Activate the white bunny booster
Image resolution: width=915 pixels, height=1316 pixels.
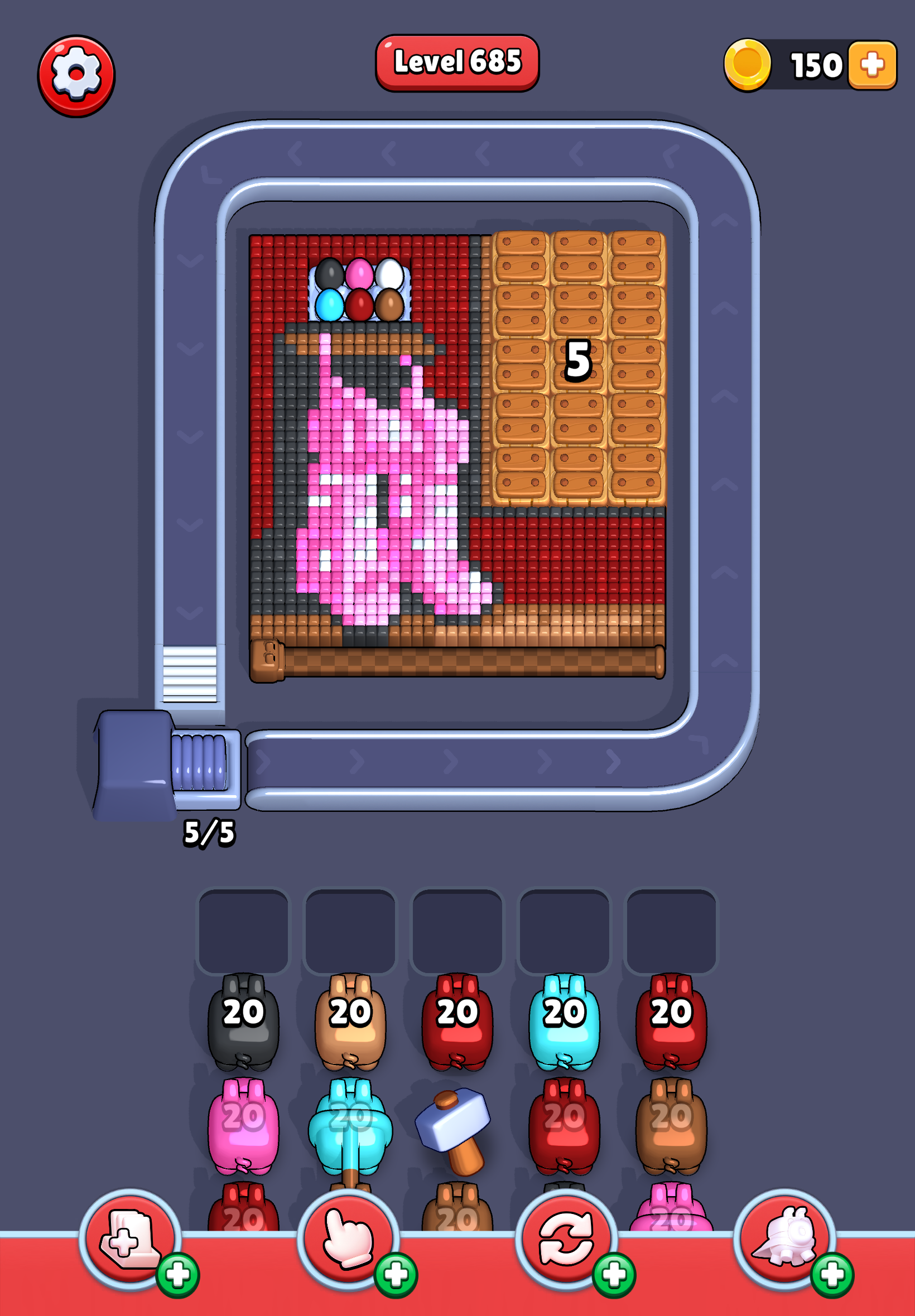(x=784, y=1240)
